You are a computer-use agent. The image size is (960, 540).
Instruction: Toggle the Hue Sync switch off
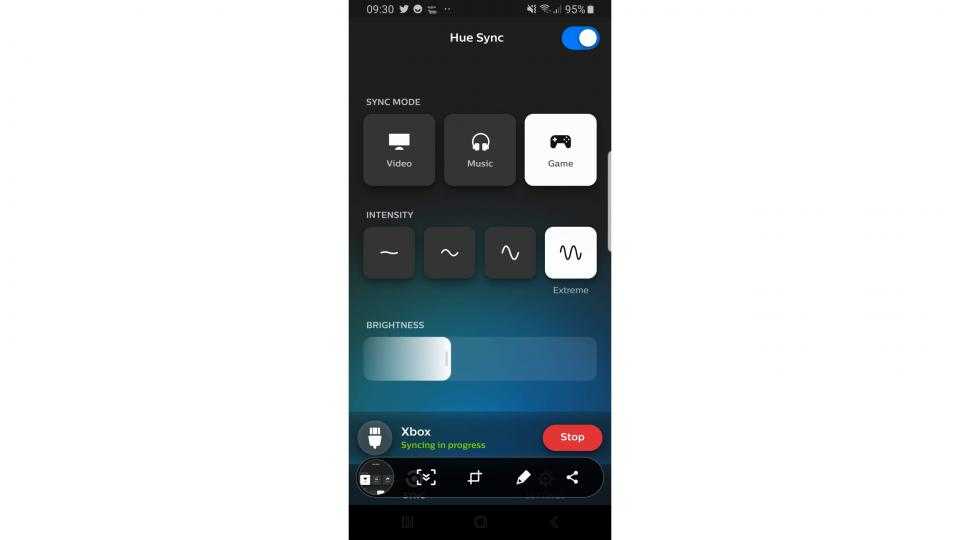click(x=580, y=38)
